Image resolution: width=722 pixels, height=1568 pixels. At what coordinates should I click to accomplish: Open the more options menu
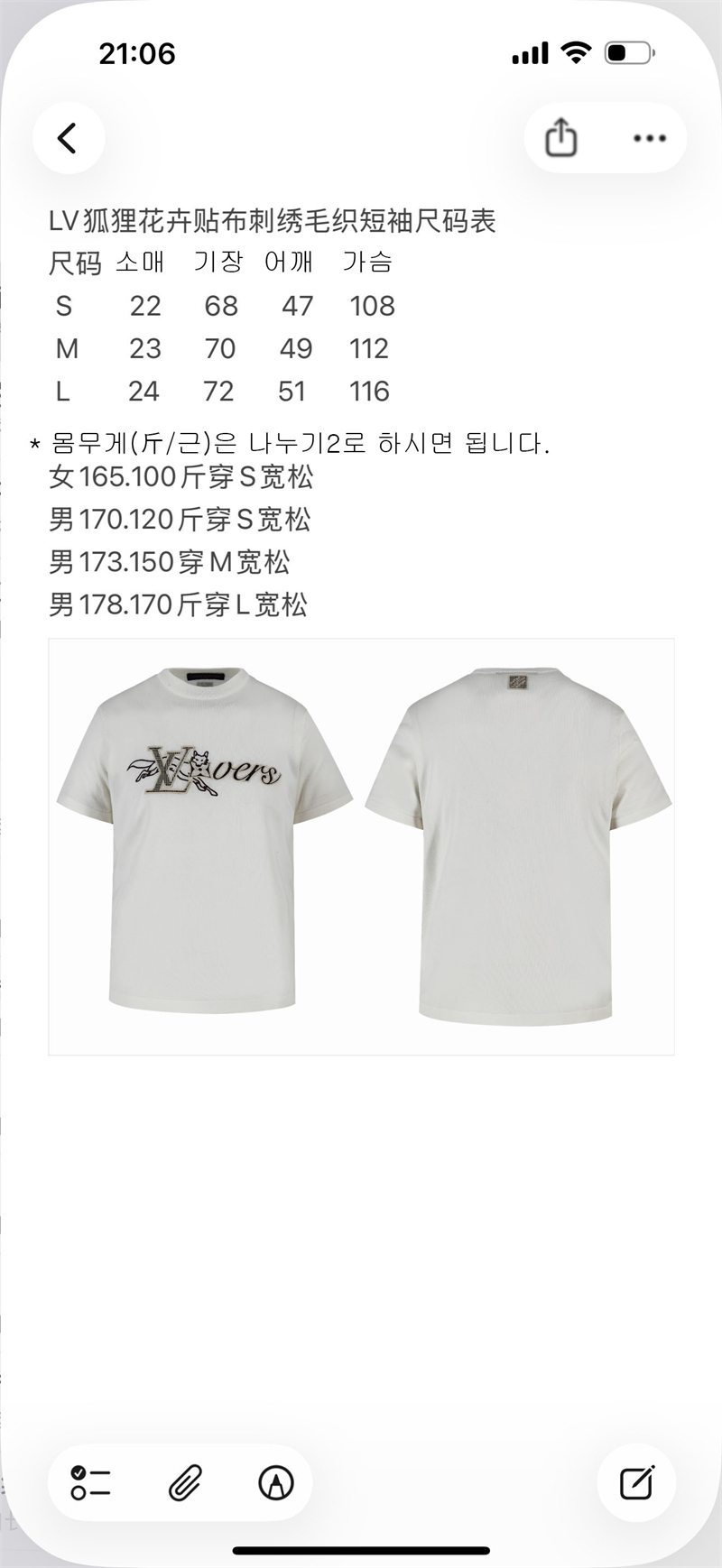pos(649,138)
